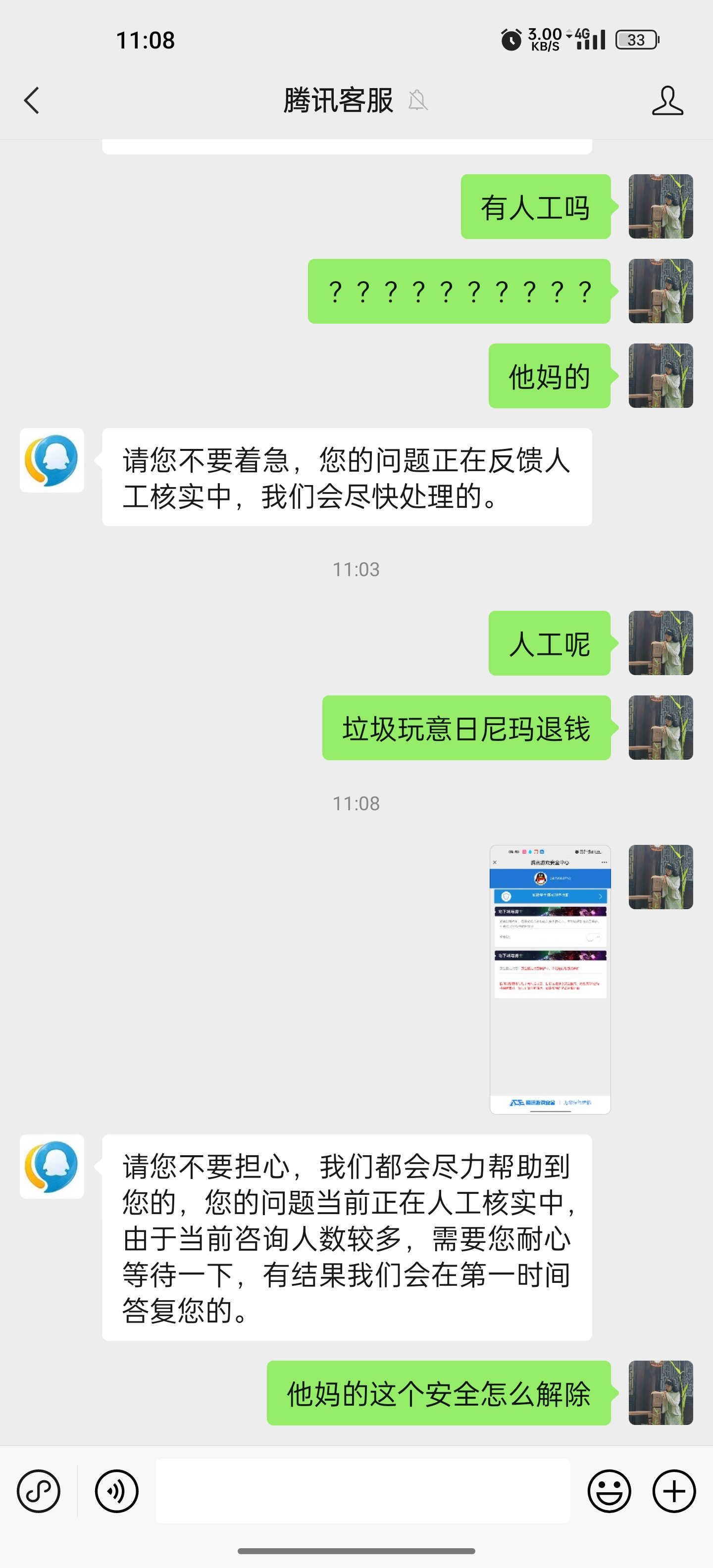Open the service menu icon left of input
The width and height of the screenshot is (713, 1568).
click(38, 1491)
